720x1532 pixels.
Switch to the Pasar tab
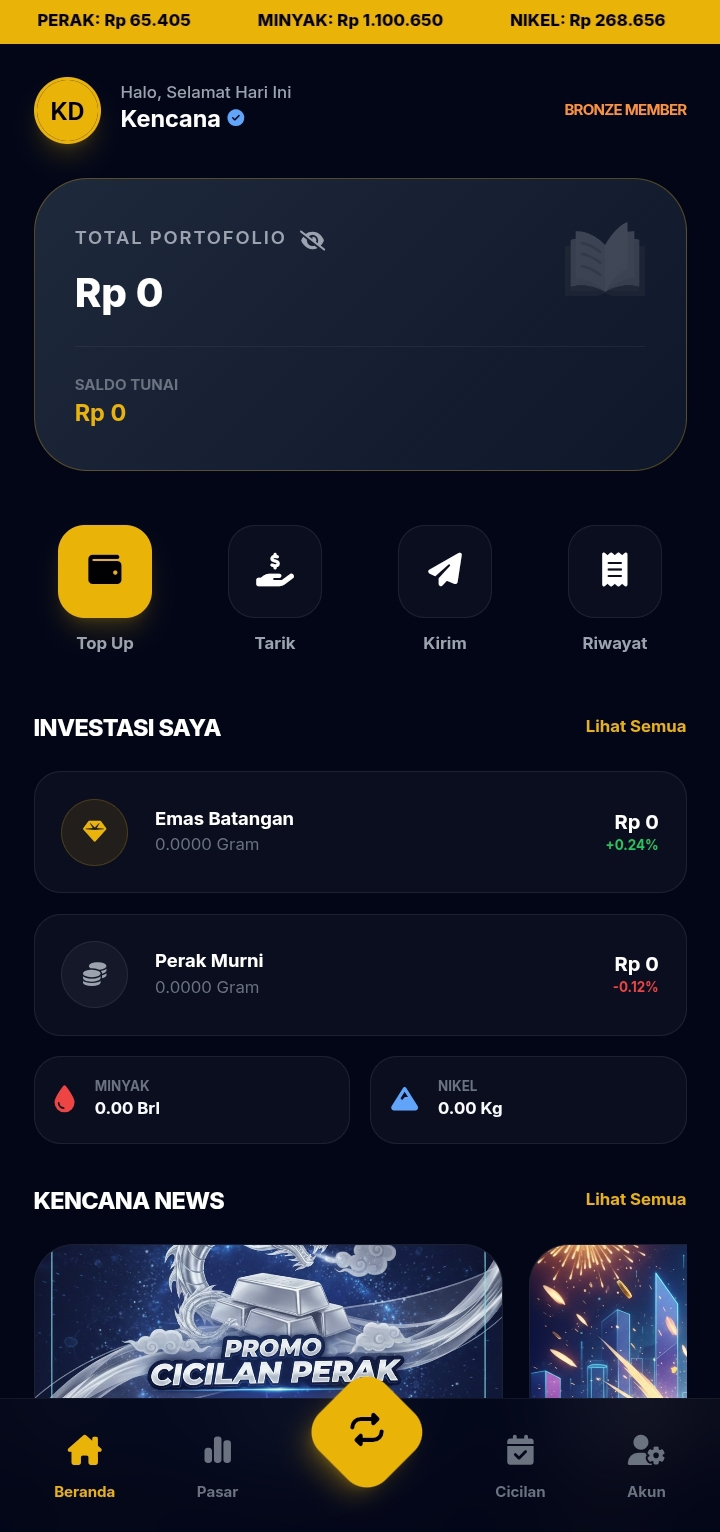(217, 1466)
